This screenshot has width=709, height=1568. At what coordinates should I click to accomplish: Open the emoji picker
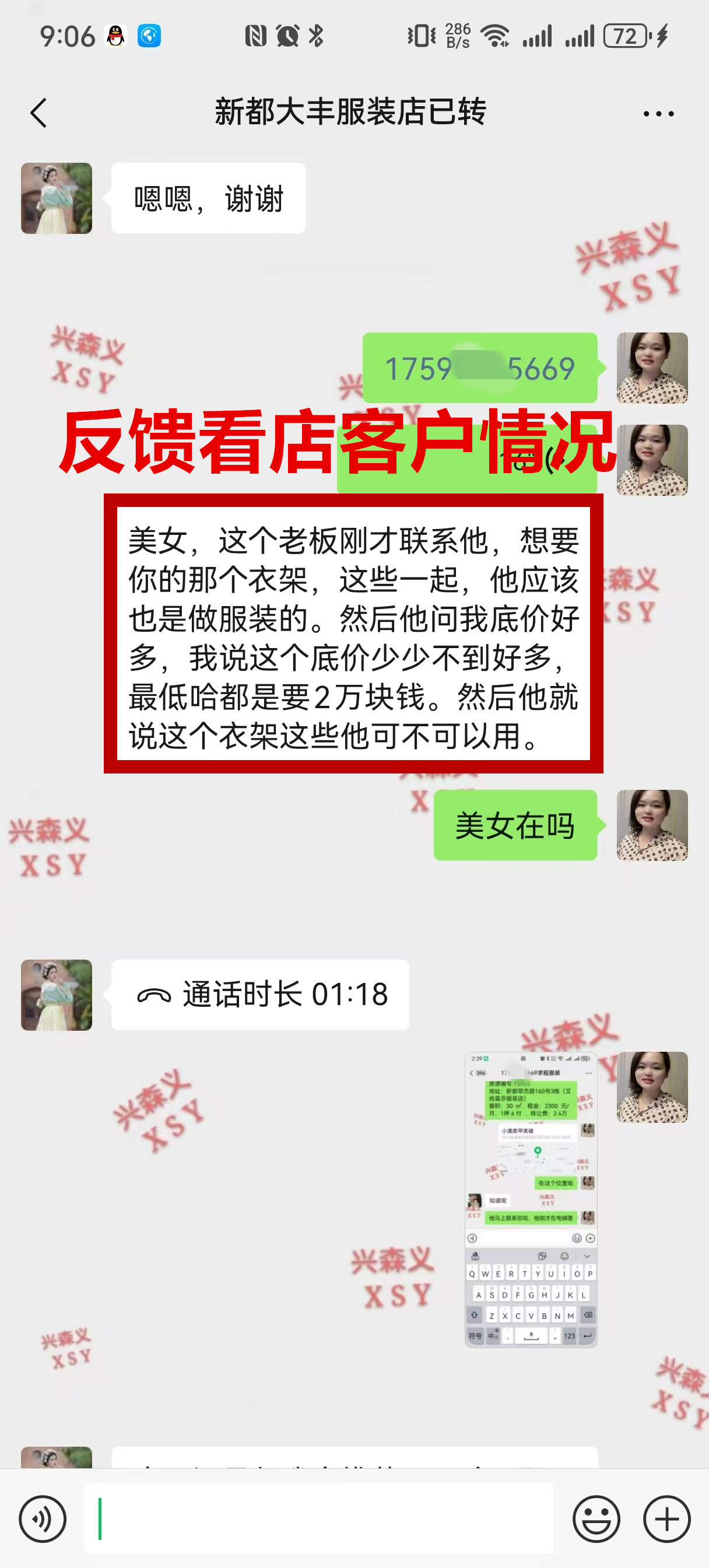pyautogui.click(x=596, y=1518)
